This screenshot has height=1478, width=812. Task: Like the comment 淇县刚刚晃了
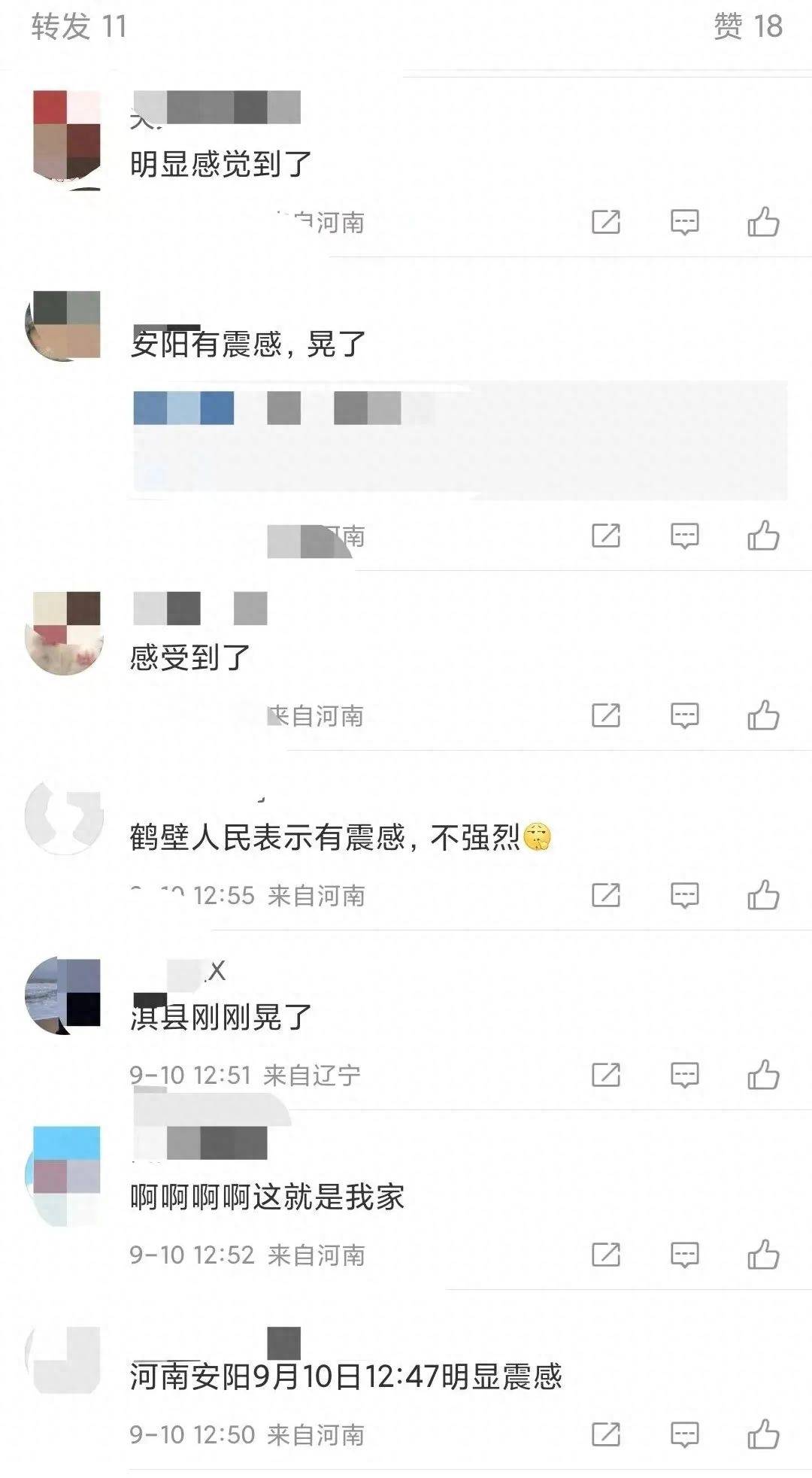click(763, 1075)
